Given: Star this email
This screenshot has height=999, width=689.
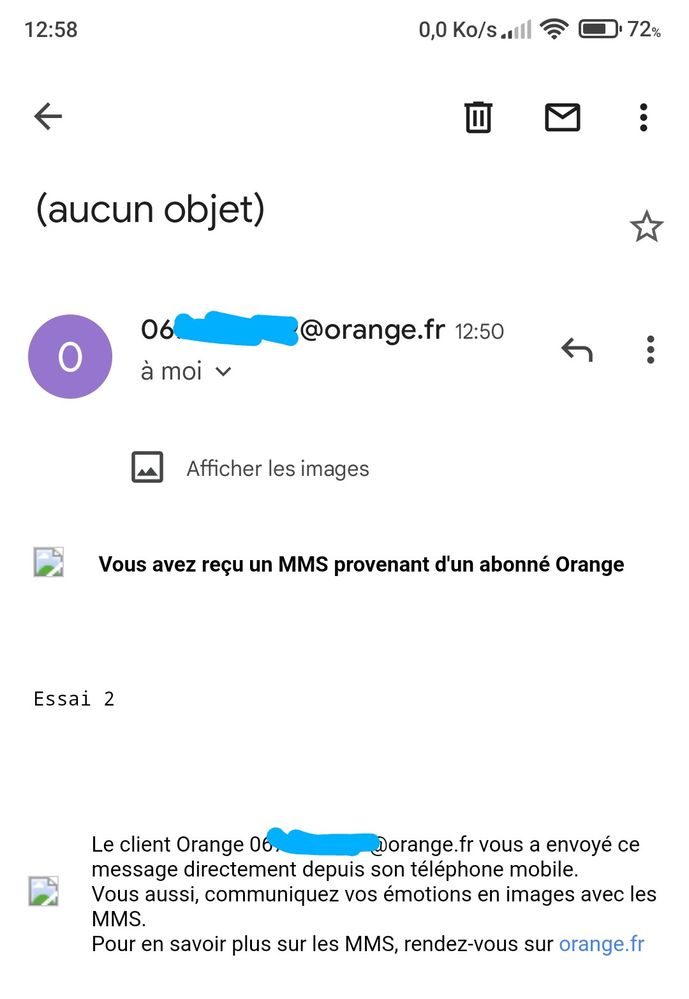Looking at the screenshot, I should pos(646,227).
